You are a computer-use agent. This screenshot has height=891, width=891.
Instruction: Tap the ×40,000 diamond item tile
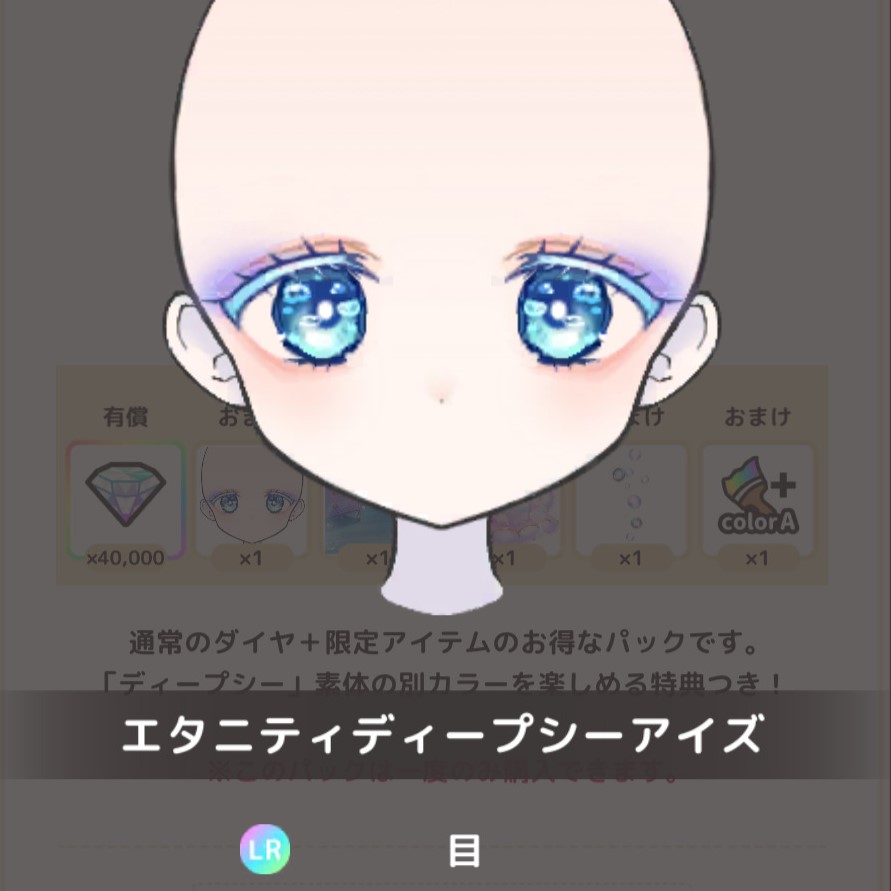125,501
